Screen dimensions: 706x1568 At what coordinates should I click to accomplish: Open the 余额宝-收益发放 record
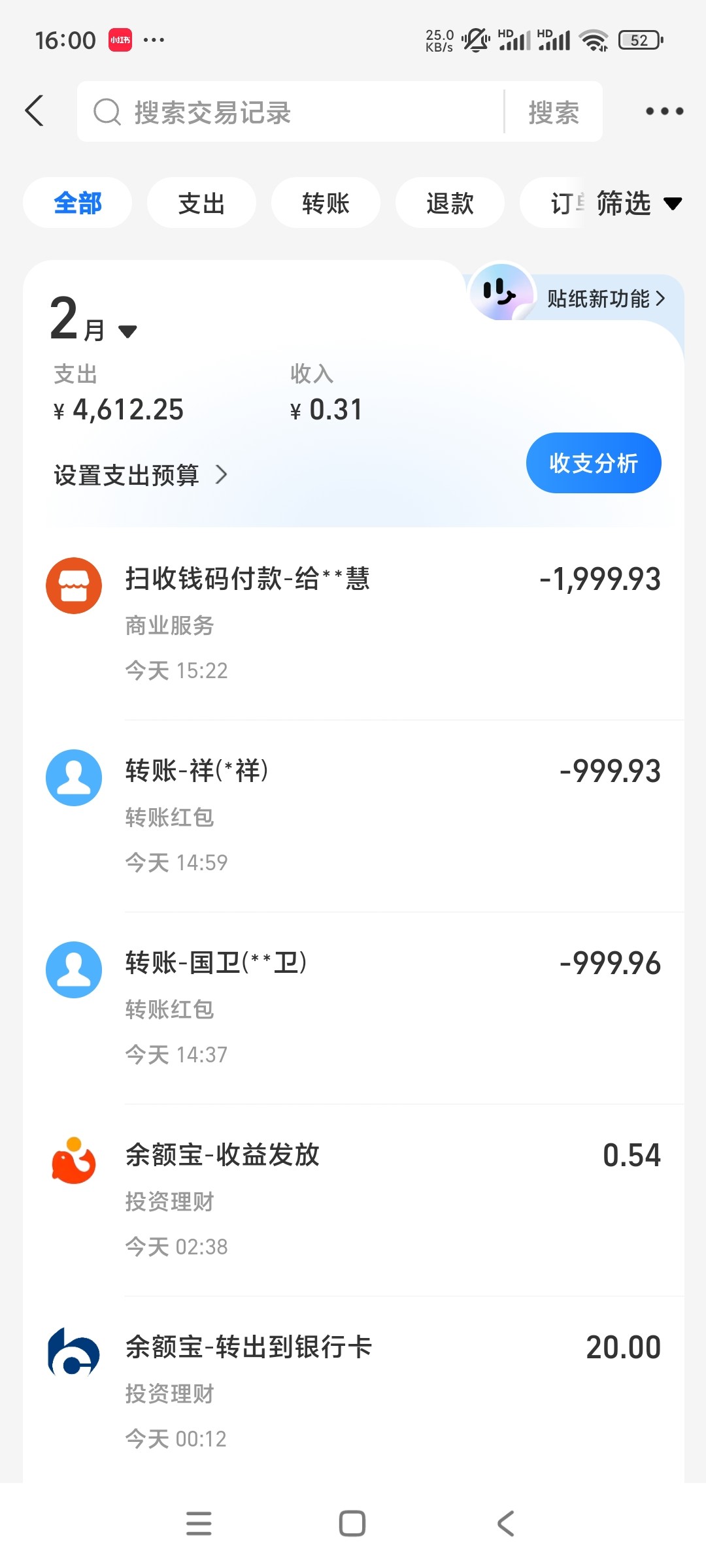pyautogui.click(x=353, y=1200)
